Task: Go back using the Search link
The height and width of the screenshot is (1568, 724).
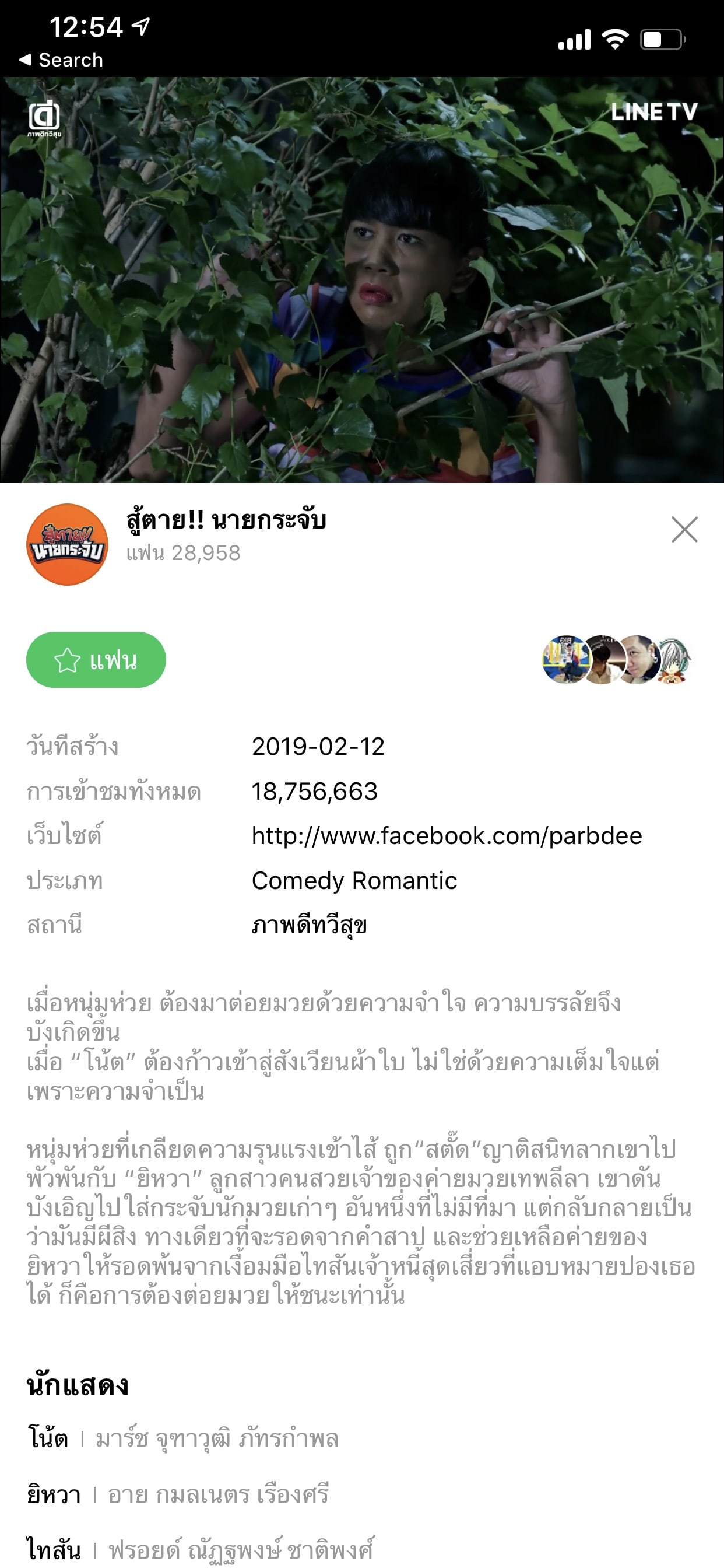Action: pos(62,59)
